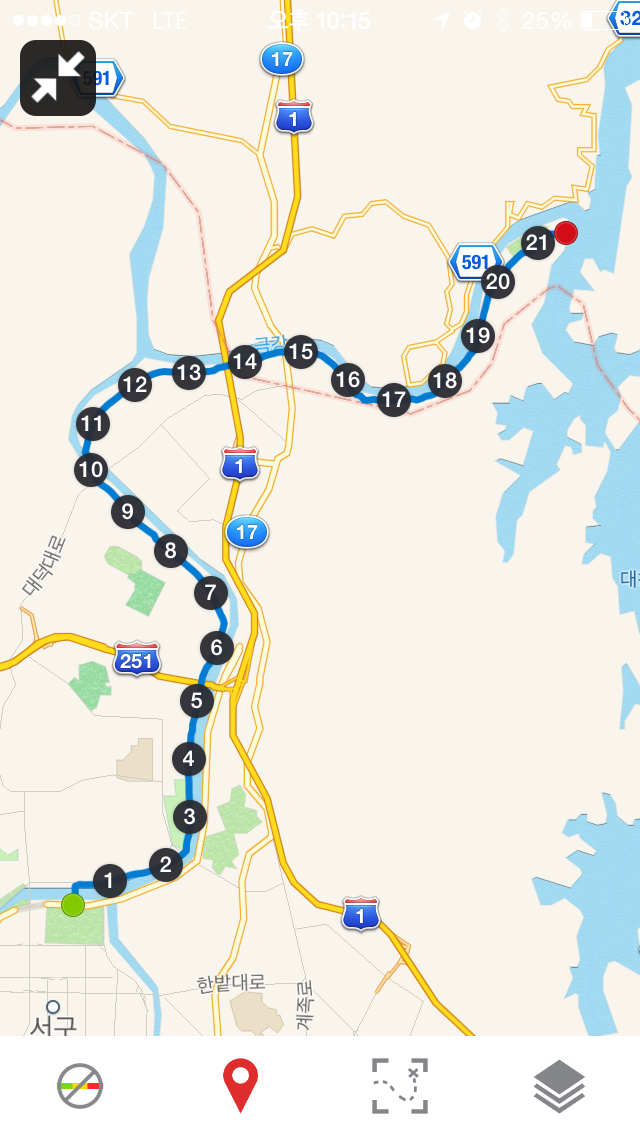The width and height of the screenshot is (640, 1136).
Task: Select the kilometer 10 marker
Action: pyautogui.click(x=91, y=470)
